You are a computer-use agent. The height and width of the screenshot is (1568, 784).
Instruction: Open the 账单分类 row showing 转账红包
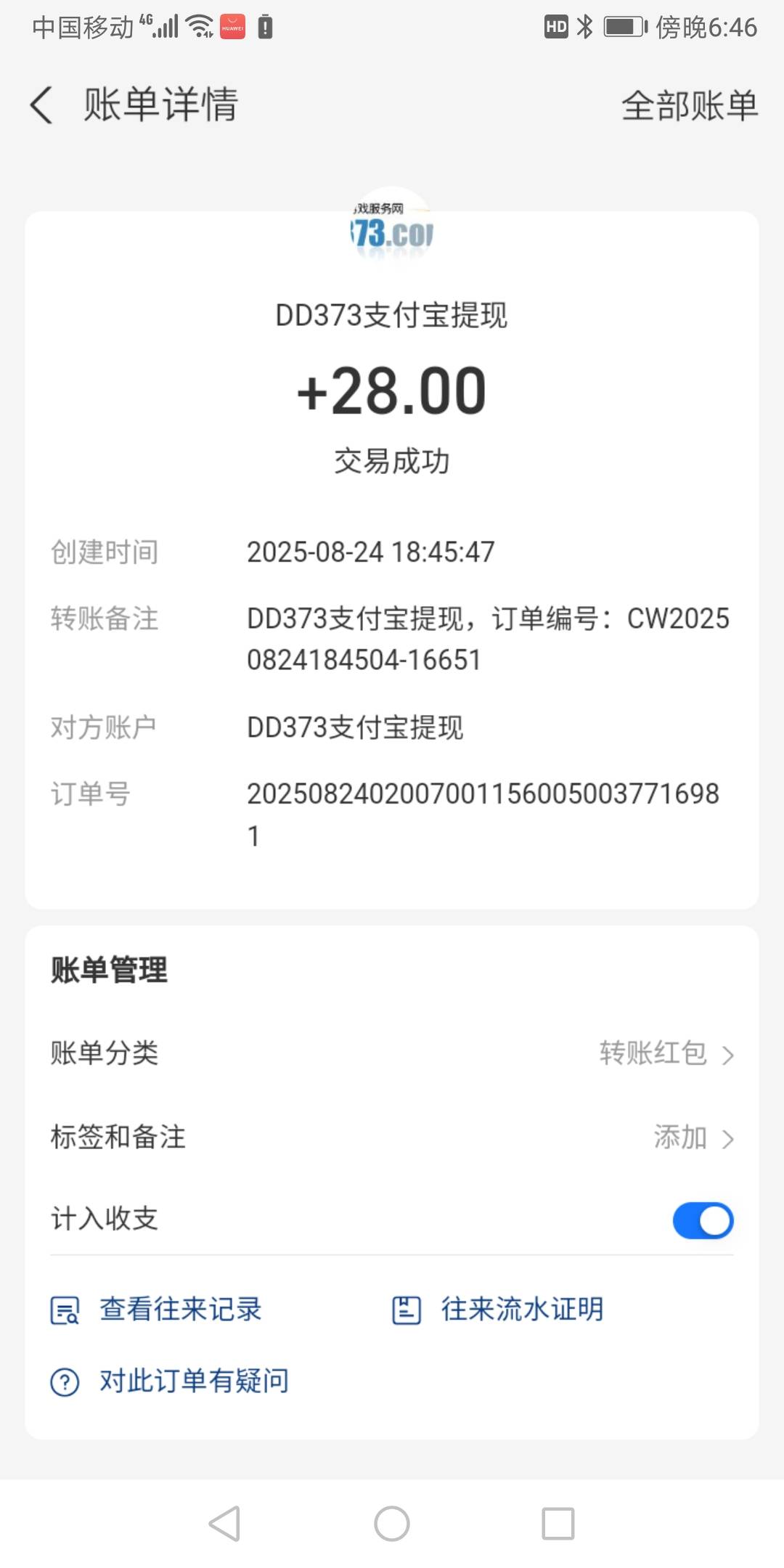click(x=392, y=1053)
